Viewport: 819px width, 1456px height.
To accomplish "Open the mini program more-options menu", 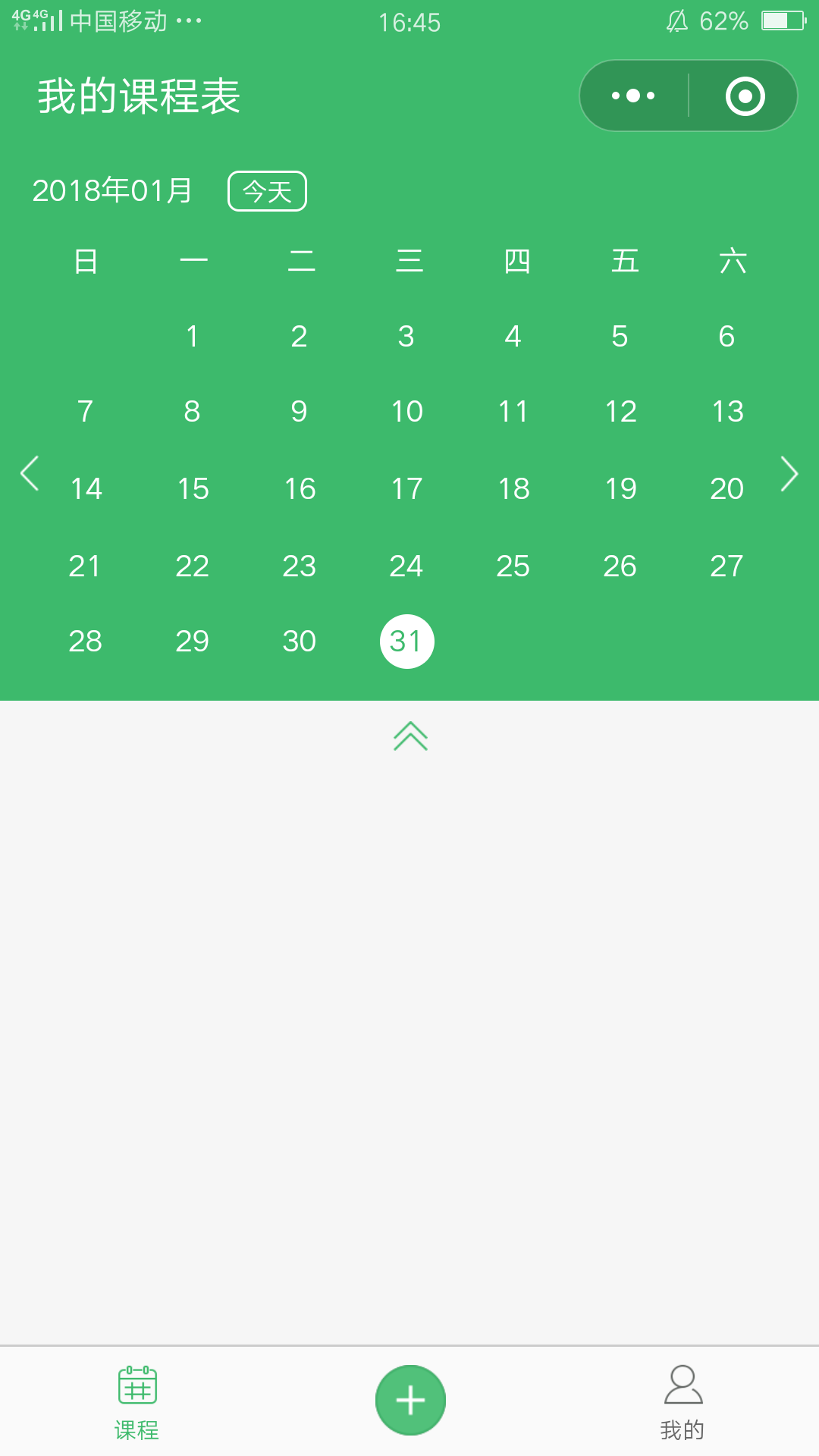I will click(633, 96).
